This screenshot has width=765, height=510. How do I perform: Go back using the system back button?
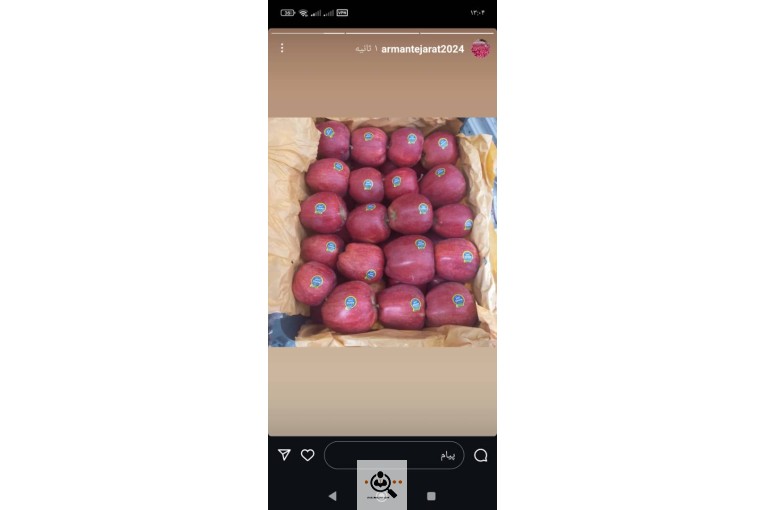[333, 495]
